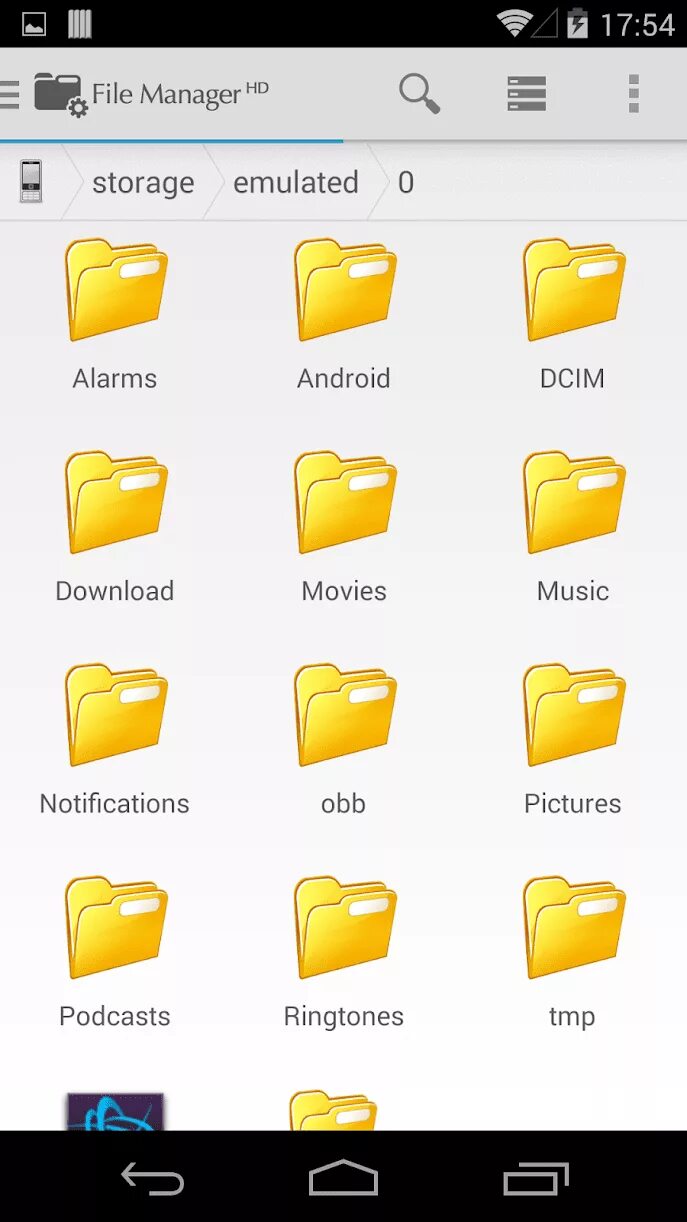Jump to the device root in breadcrumb

pyautogui.click(x=31, y=182)
